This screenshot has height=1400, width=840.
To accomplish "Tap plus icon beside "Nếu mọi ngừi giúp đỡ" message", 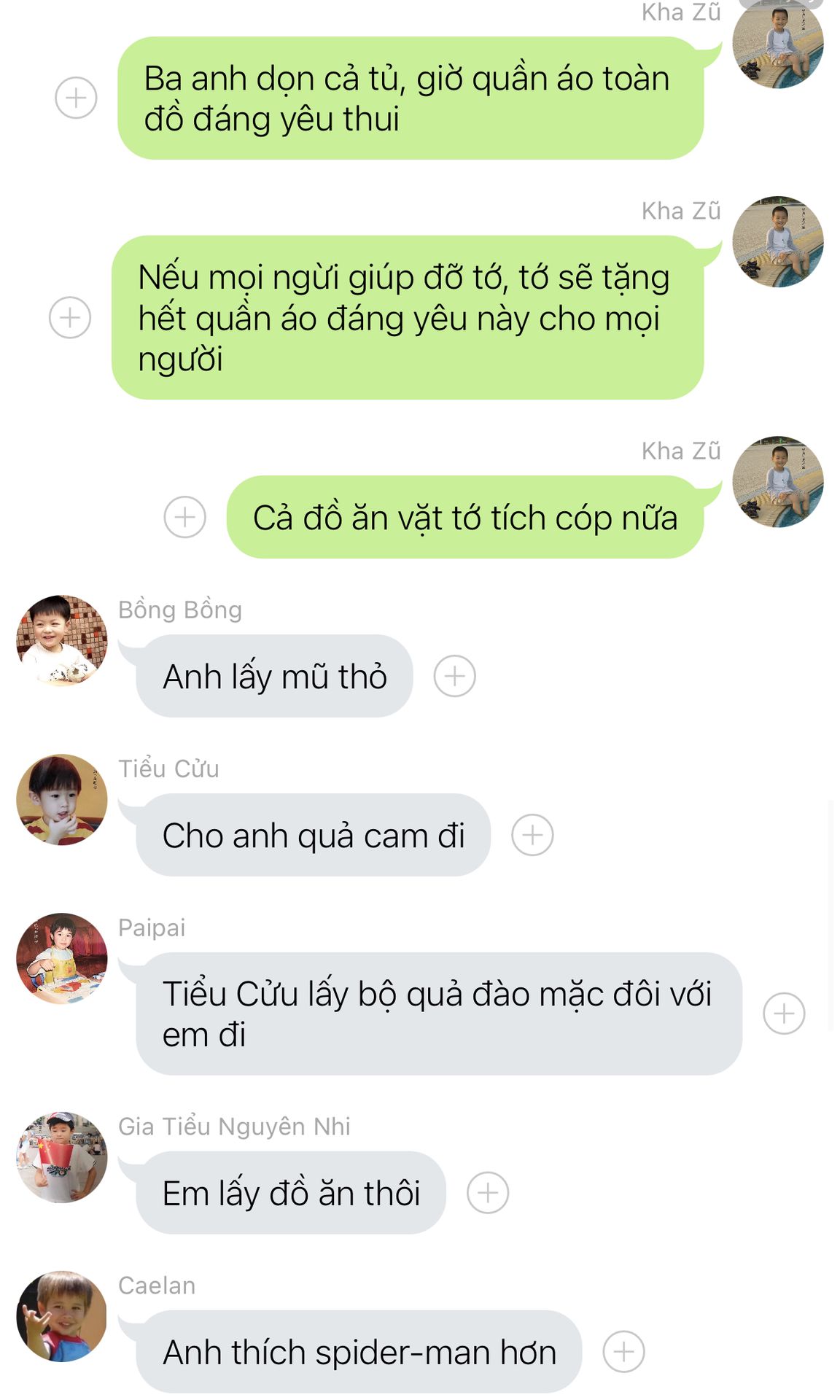I will point(70,317).
